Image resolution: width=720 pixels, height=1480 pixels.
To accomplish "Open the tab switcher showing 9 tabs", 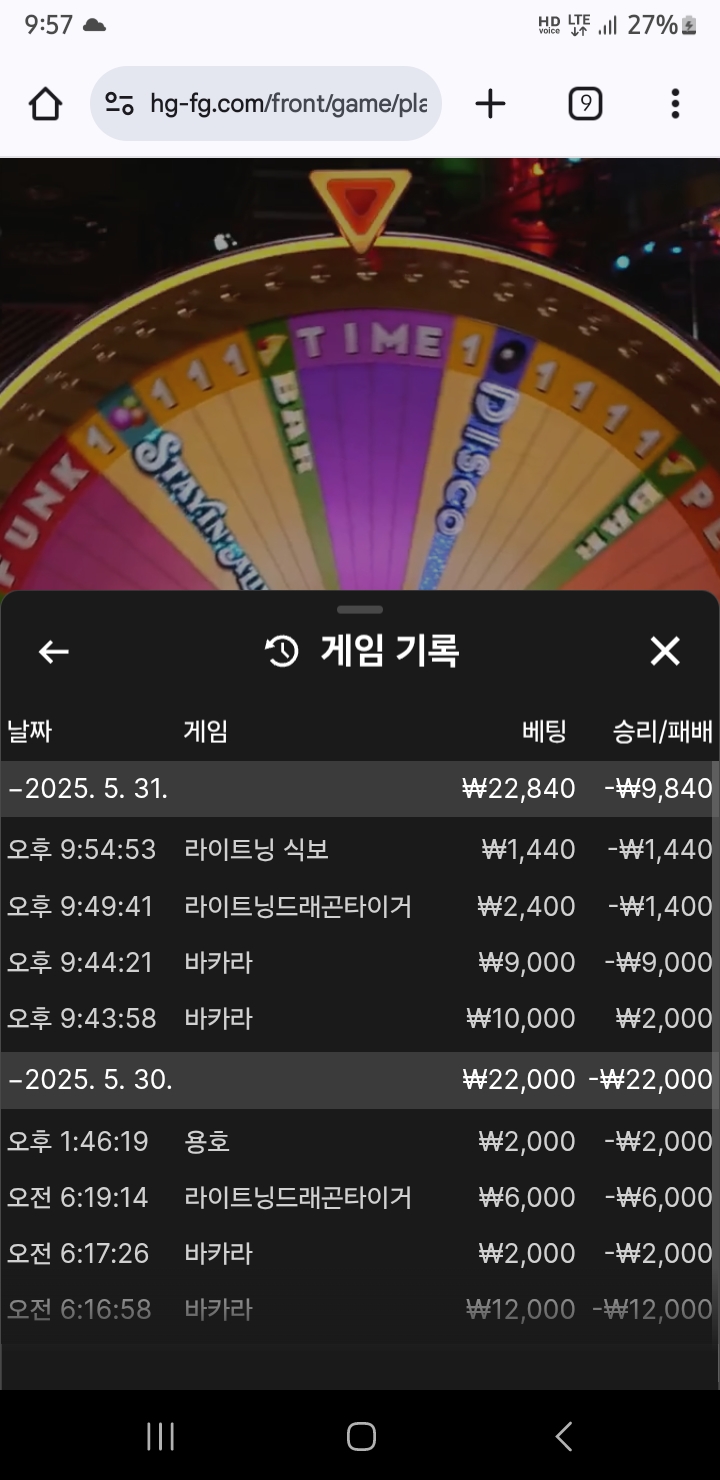I will 585,104.
